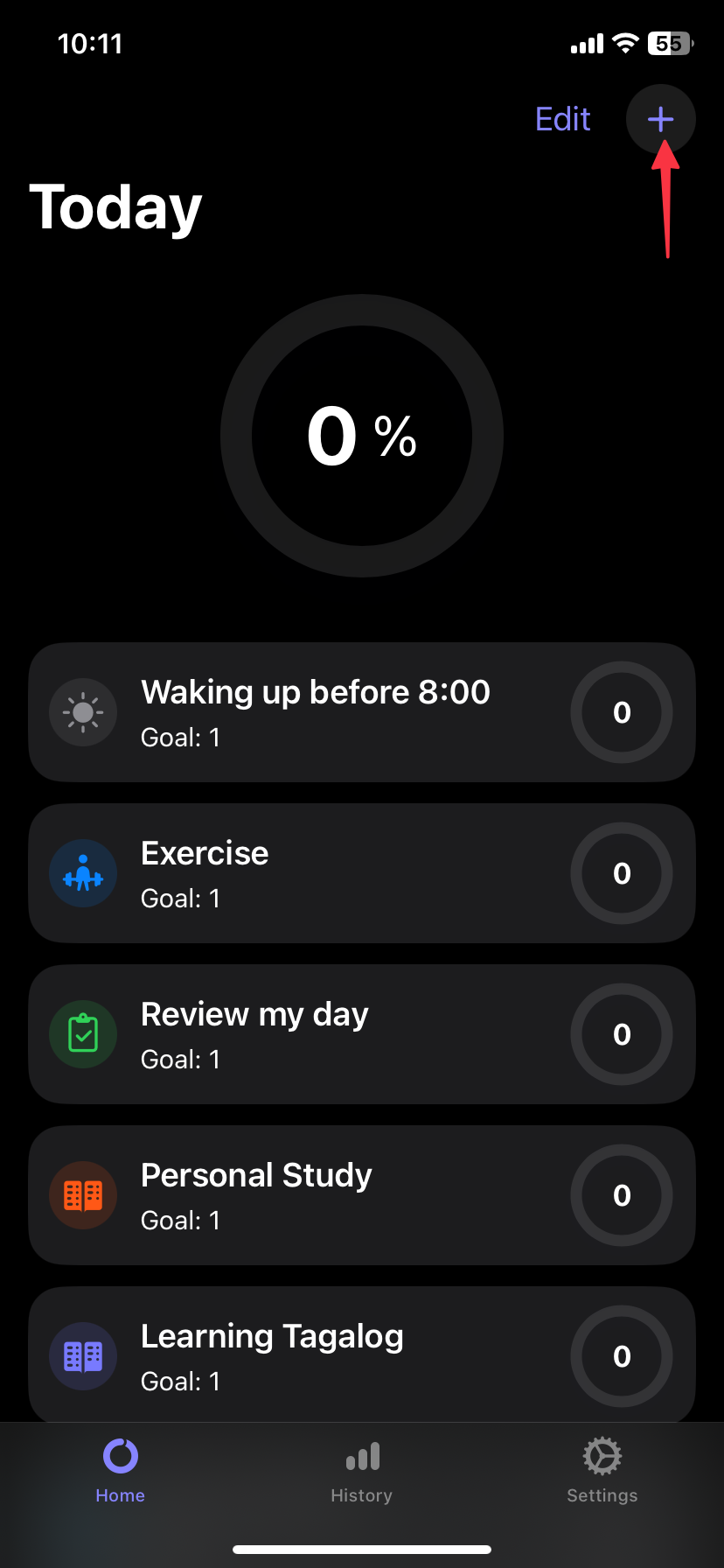Open the Review my day habit
Viewport: 724px width, 1568px height.
(x=362, y=1034)
